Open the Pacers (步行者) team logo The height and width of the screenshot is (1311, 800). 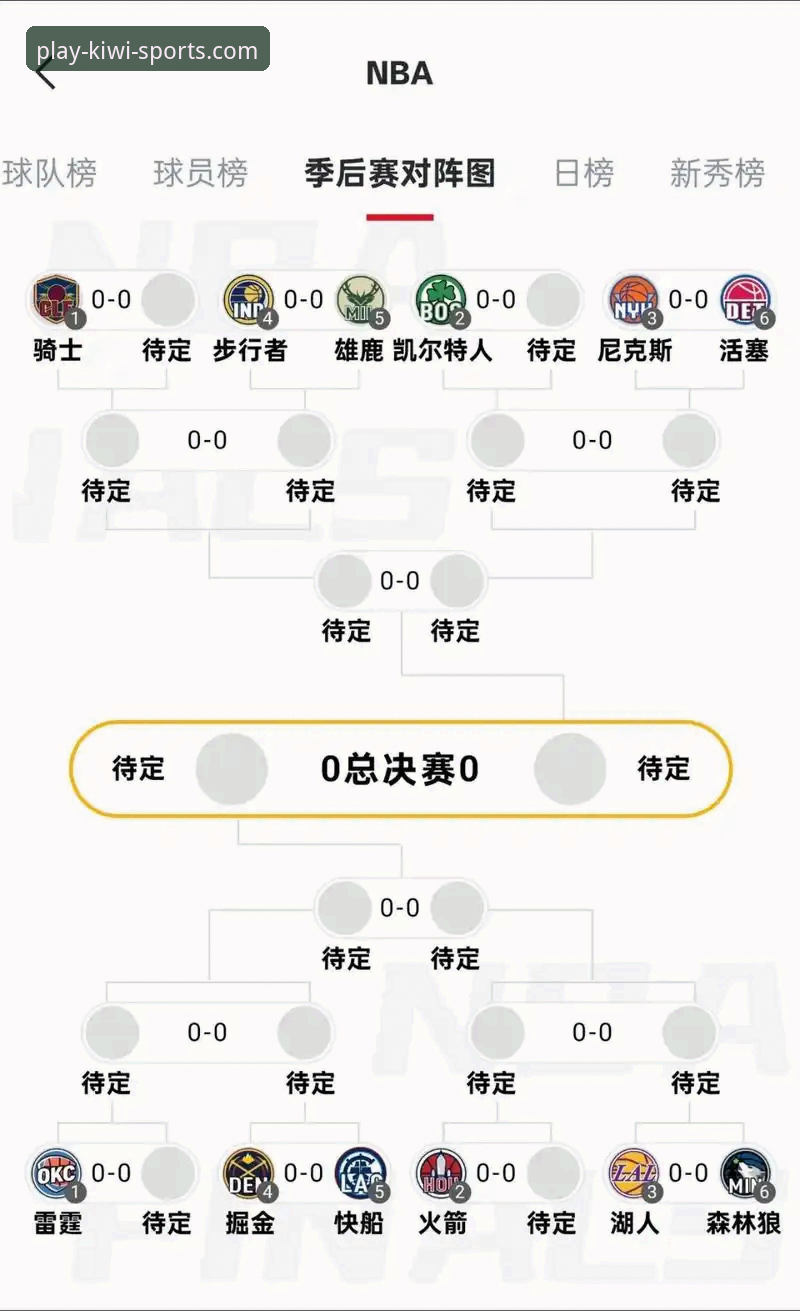point(252,299)
